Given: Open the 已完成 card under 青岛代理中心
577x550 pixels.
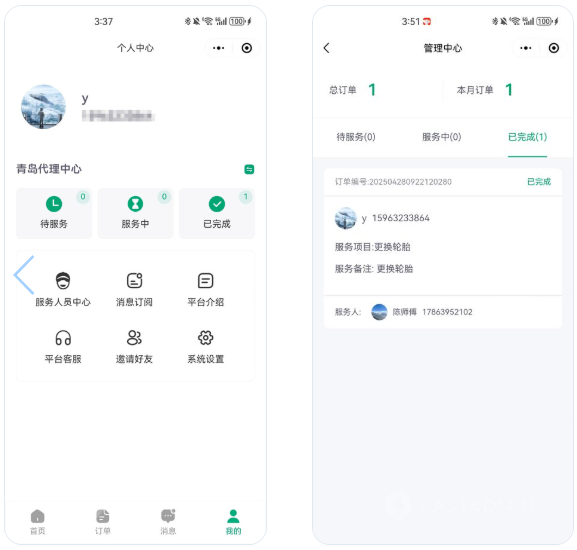Looking at the screenshot, I should 217,213.
